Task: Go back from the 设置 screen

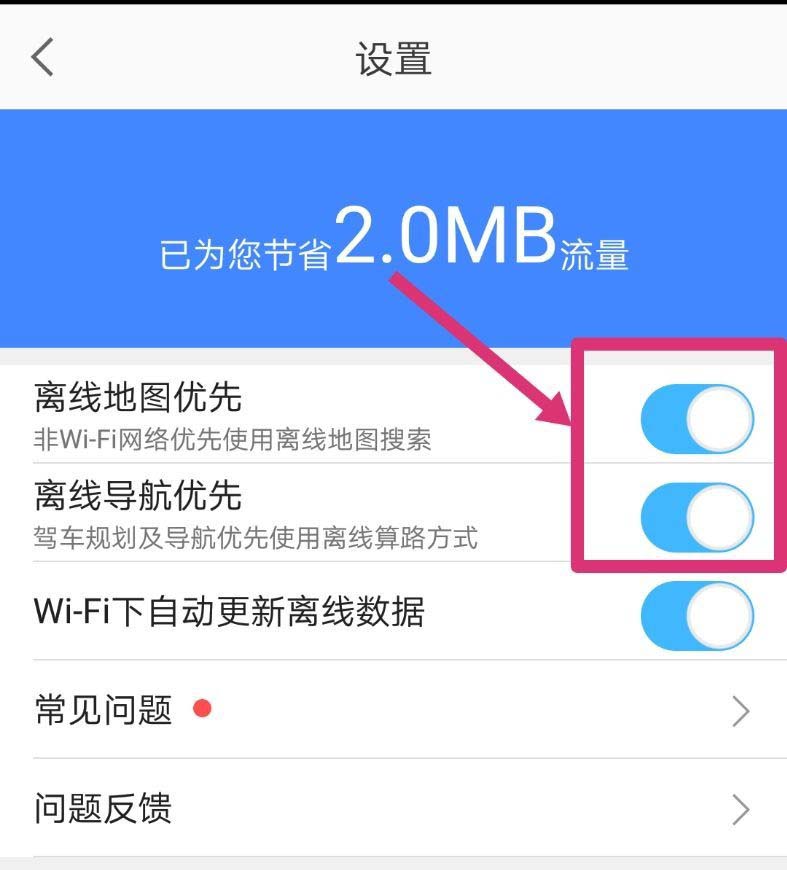Action: [x=42, y=58]
